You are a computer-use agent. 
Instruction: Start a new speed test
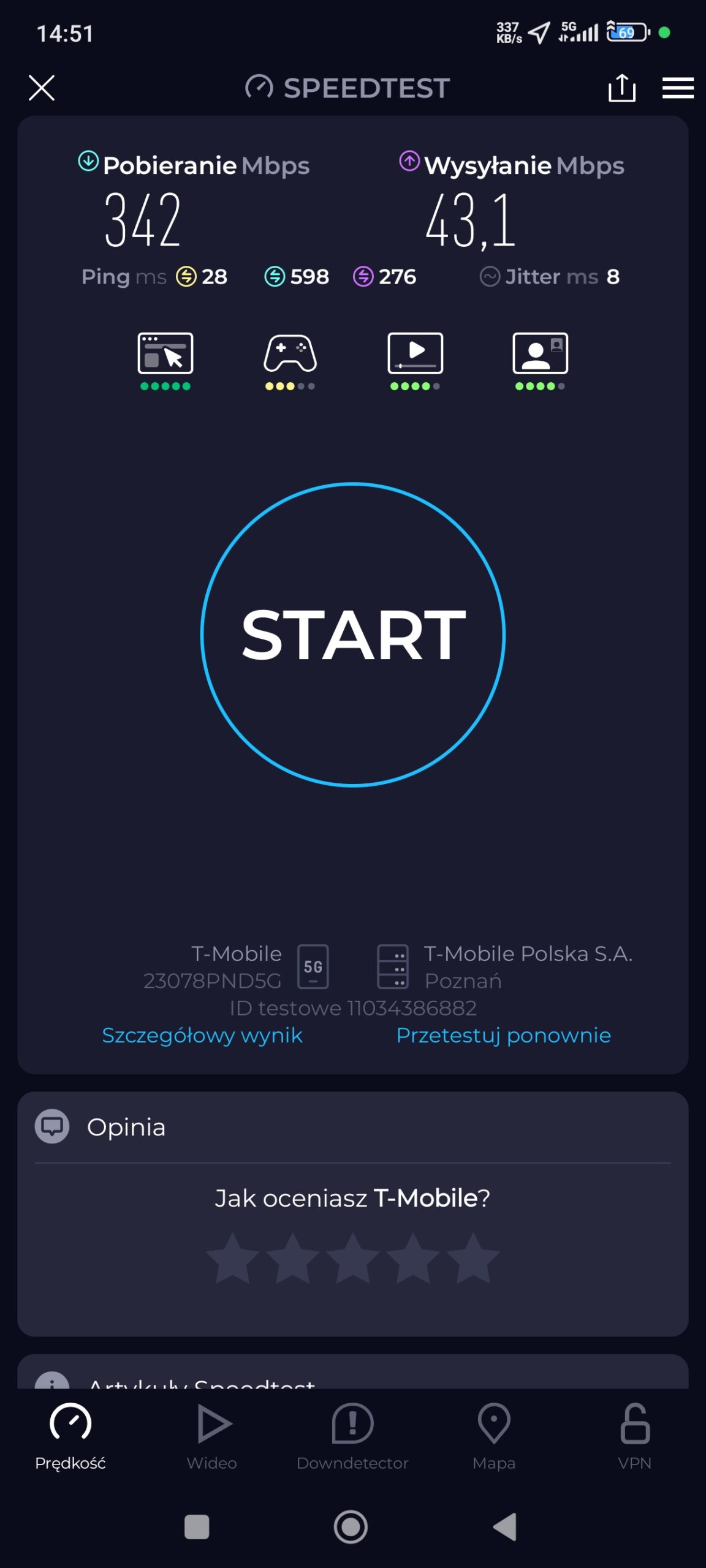point(353,634)
